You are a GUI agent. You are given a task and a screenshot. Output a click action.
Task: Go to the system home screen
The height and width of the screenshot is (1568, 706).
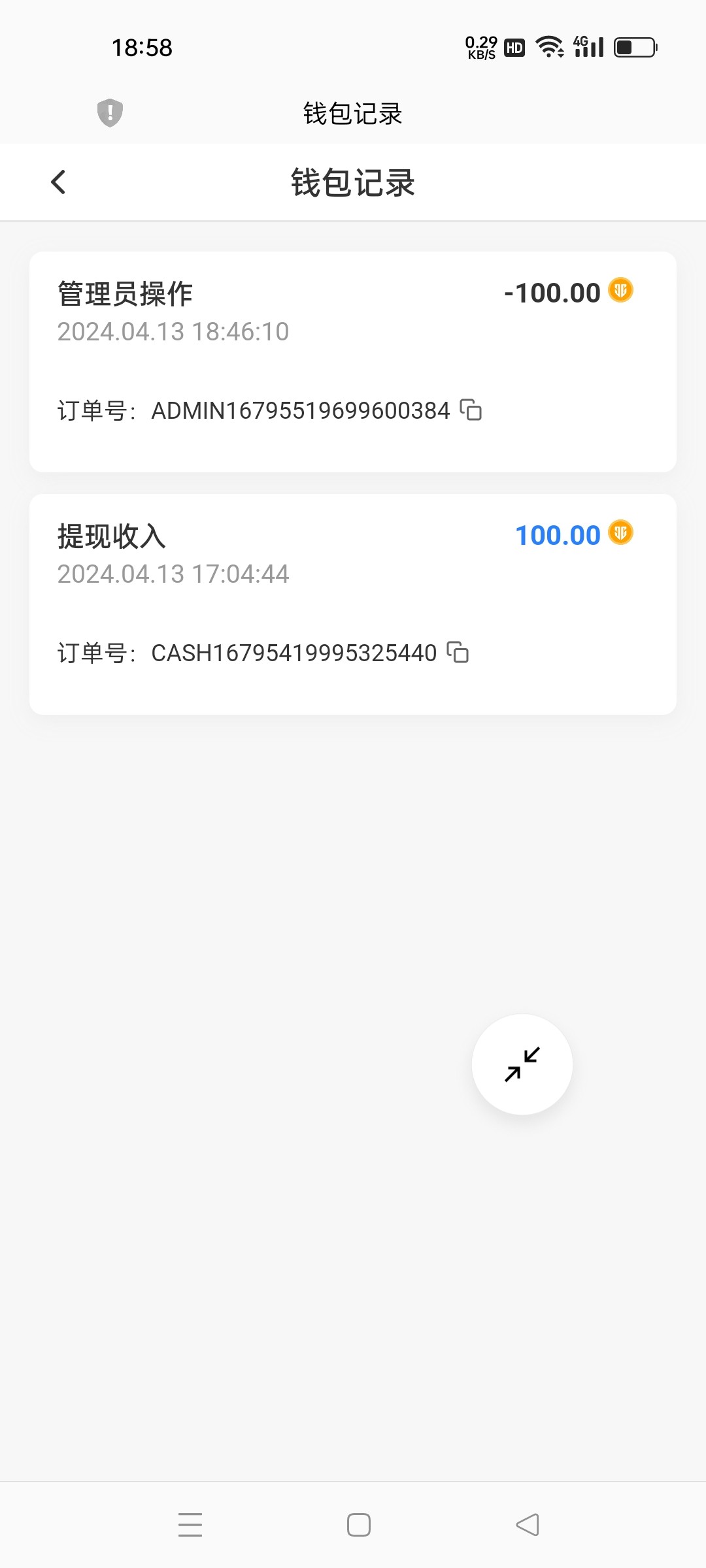coord(358,1524)
